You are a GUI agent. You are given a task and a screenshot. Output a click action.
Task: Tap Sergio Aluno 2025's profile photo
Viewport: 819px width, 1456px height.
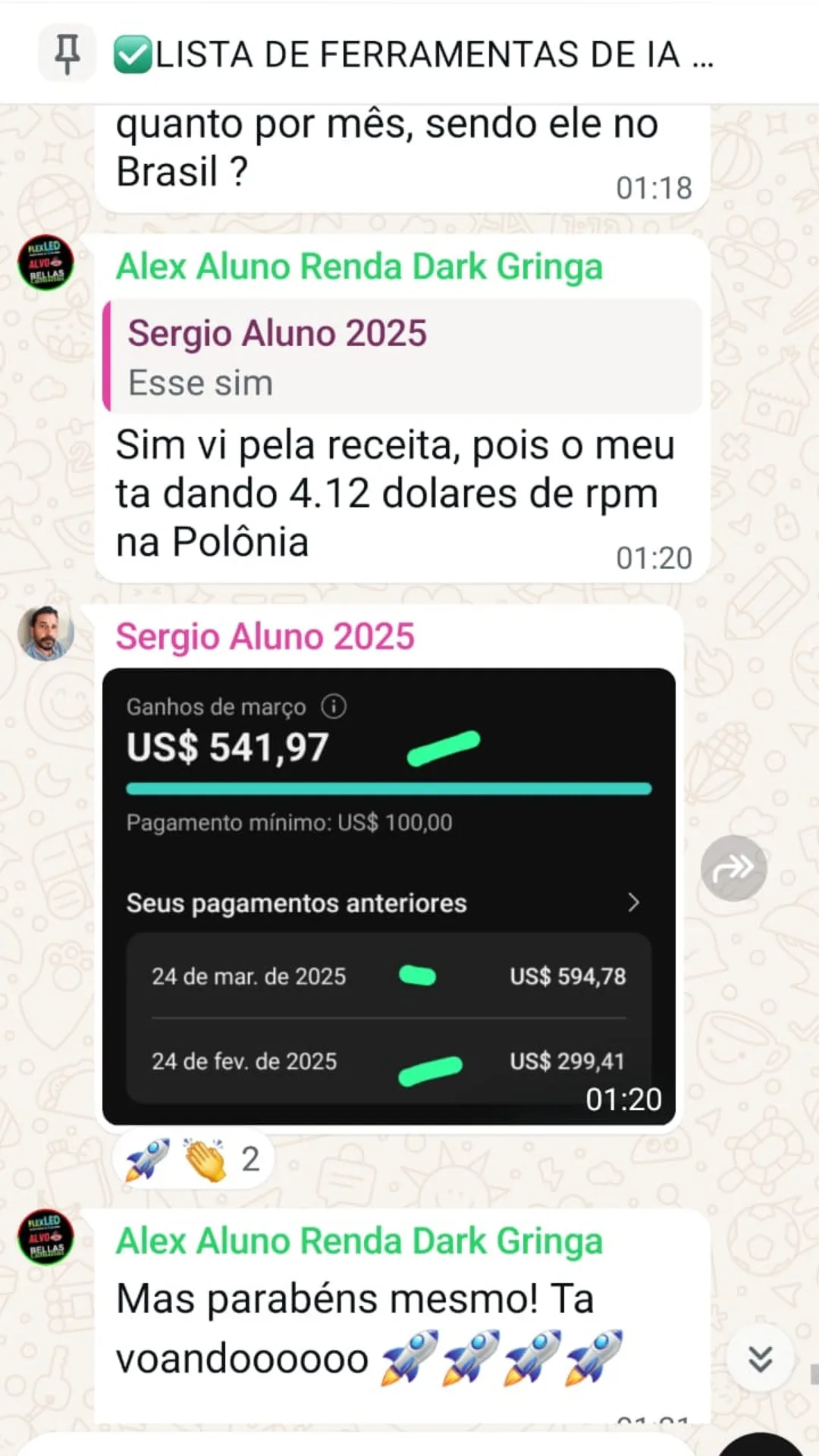45,633
